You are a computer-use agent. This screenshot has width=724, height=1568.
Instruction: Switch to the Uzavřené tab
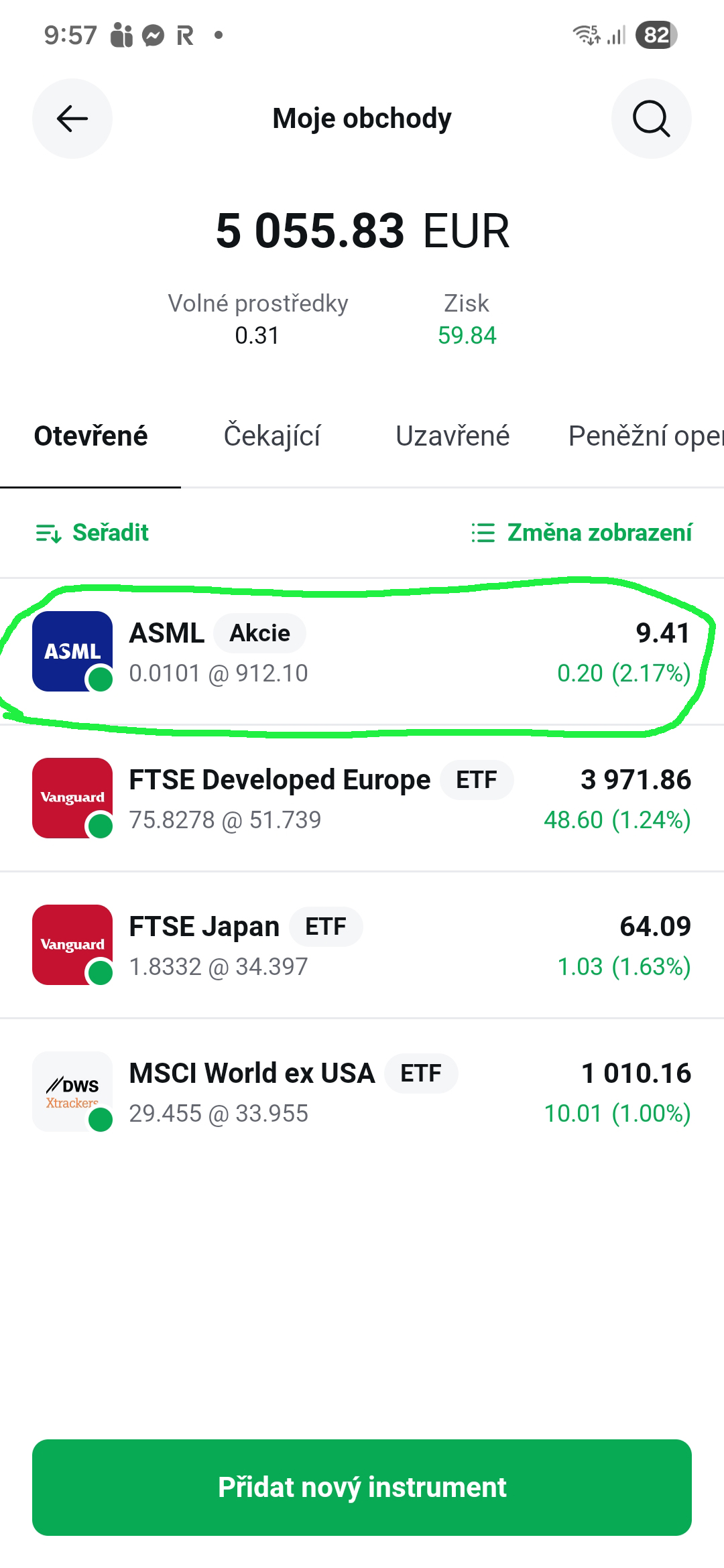coord(452,436)
